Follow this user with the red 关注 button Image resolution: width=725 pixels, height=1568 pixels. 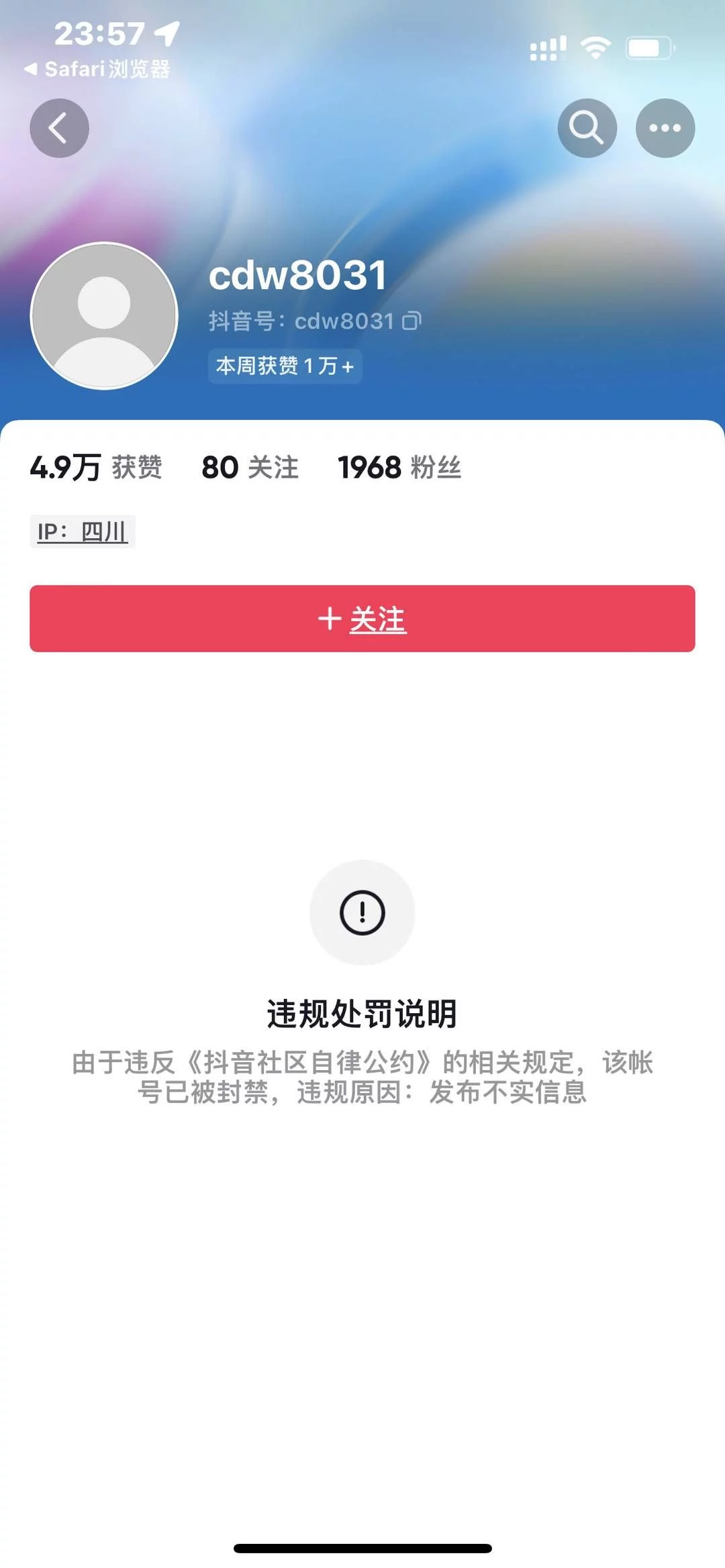coord(362,619)
